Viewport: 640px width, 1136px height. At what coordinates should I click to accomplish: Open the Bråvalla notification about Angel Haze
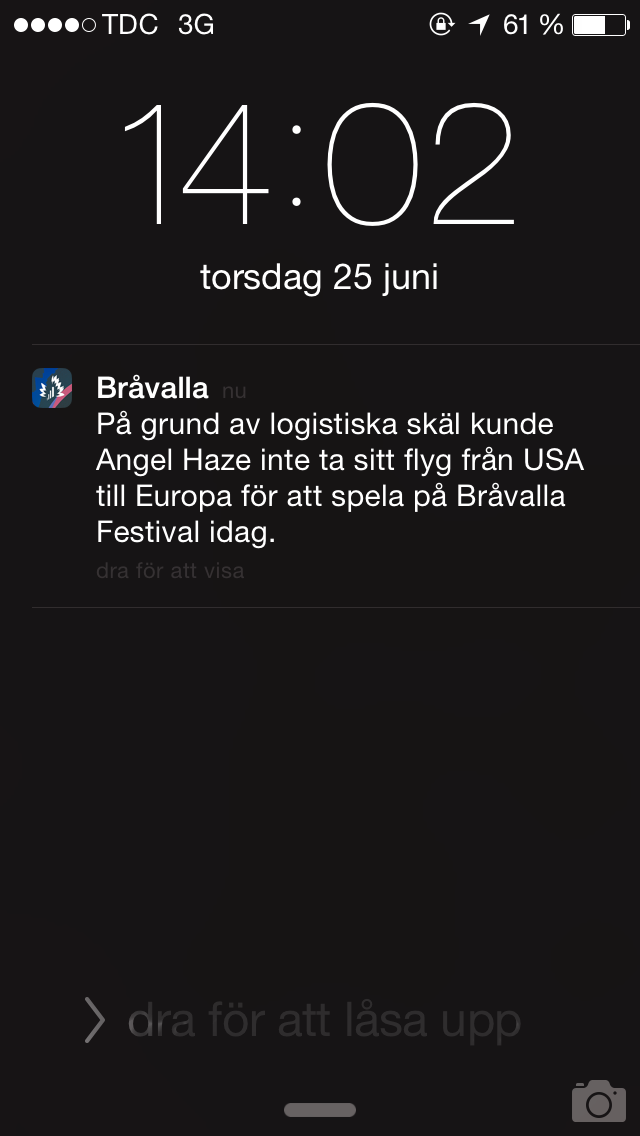coord(336,476)
